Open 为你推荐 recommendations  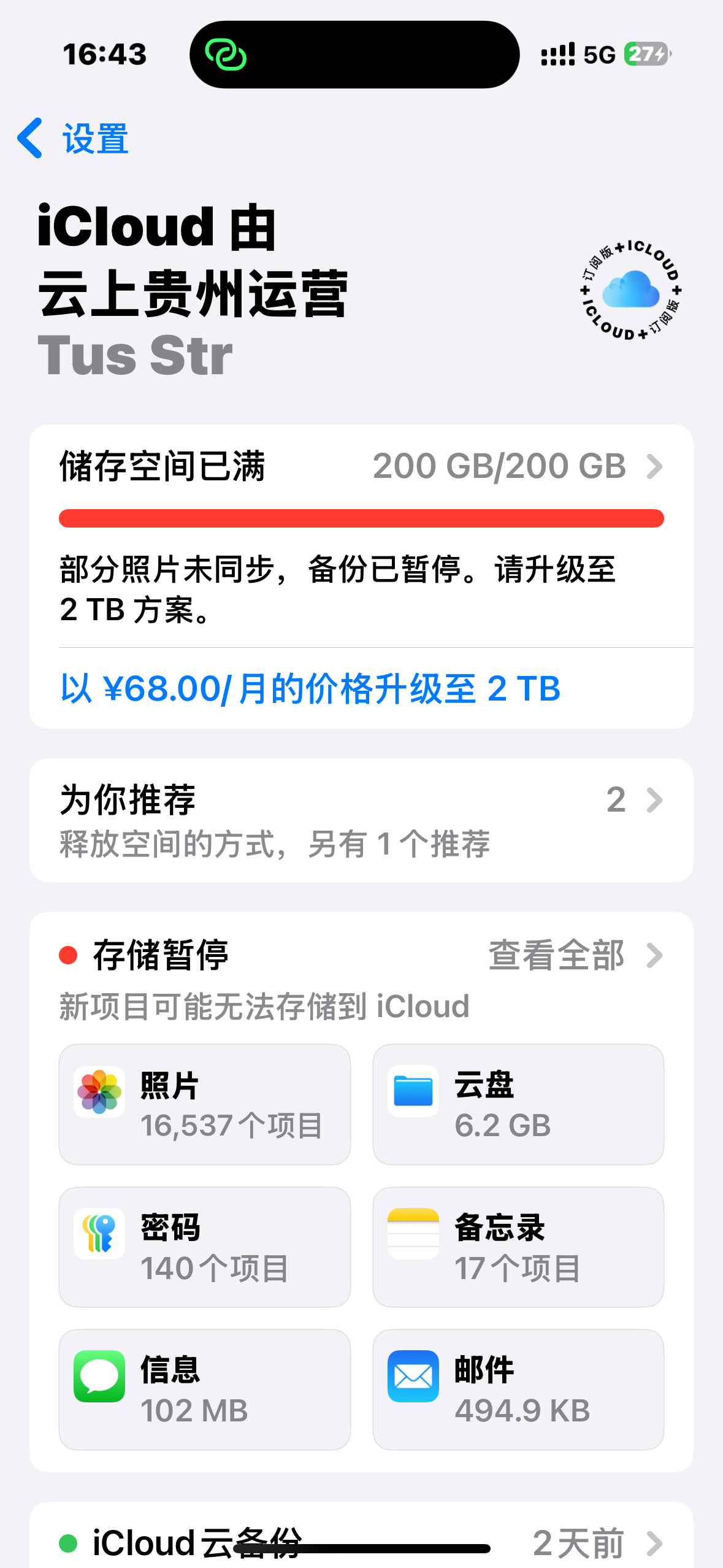click(361, 820)
